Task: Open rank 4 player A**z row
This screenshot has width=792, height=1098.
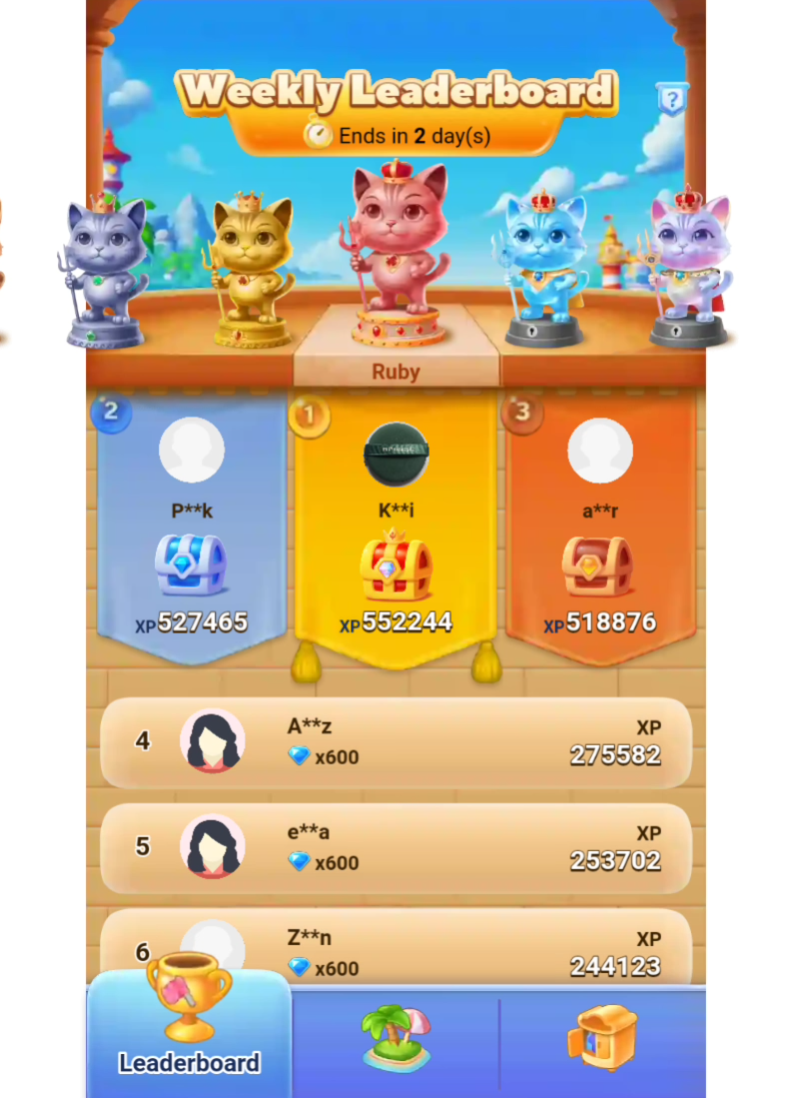Action: pyautogui.click(x=396, y=742)
